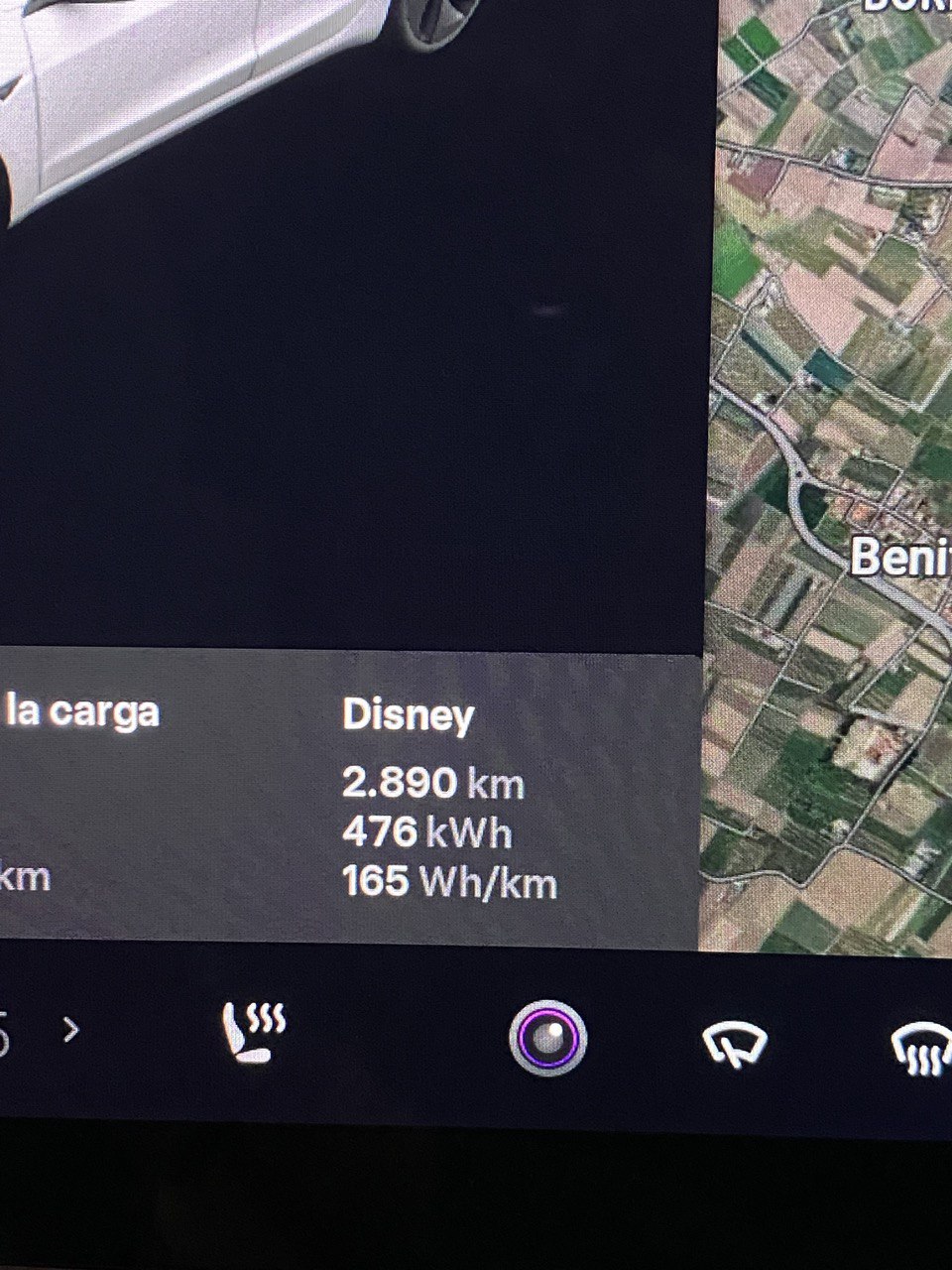Open the seat heater controls

(x=253, y=1032)
